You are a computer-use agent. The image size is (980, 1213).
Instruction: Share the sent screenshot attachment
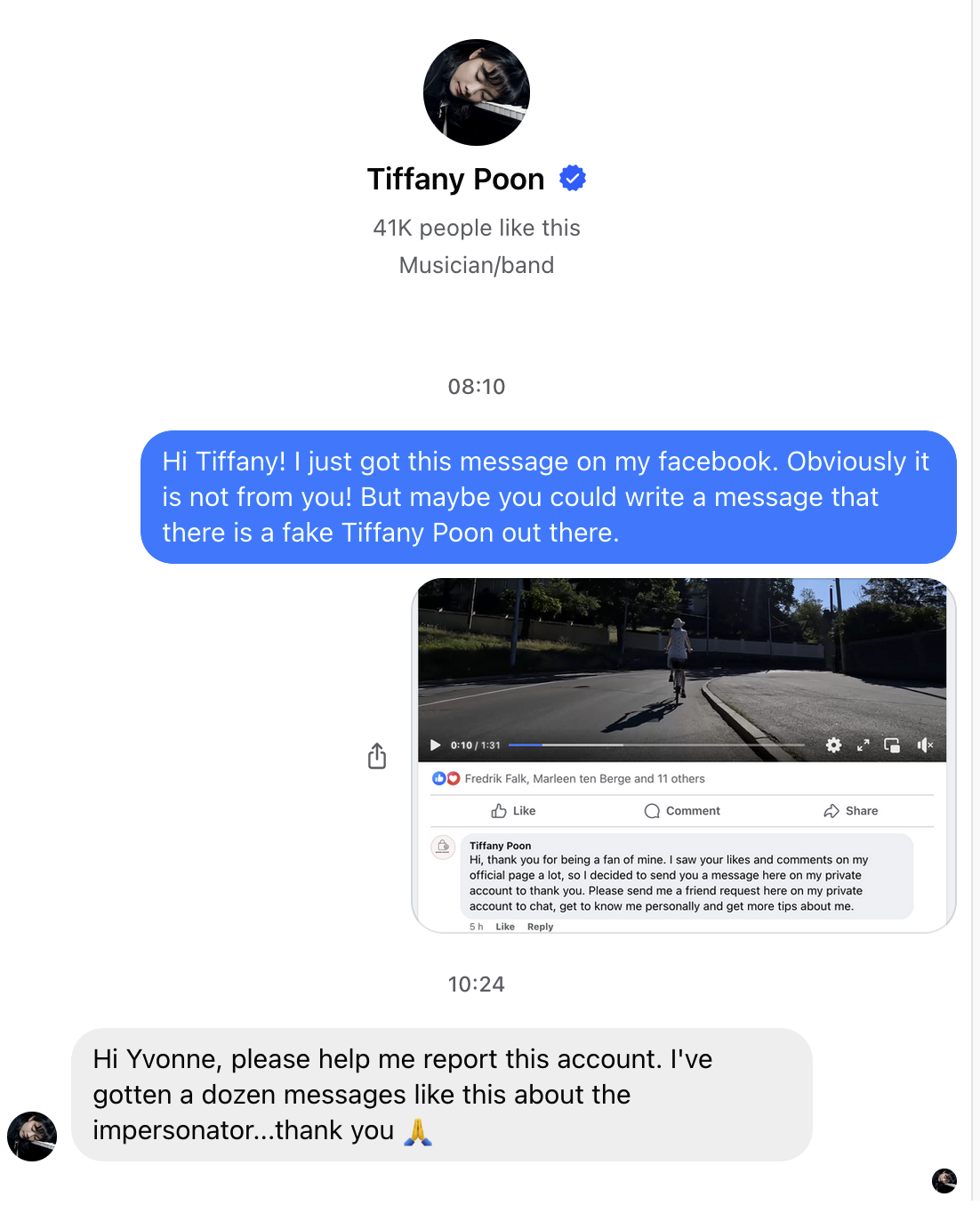377,756
